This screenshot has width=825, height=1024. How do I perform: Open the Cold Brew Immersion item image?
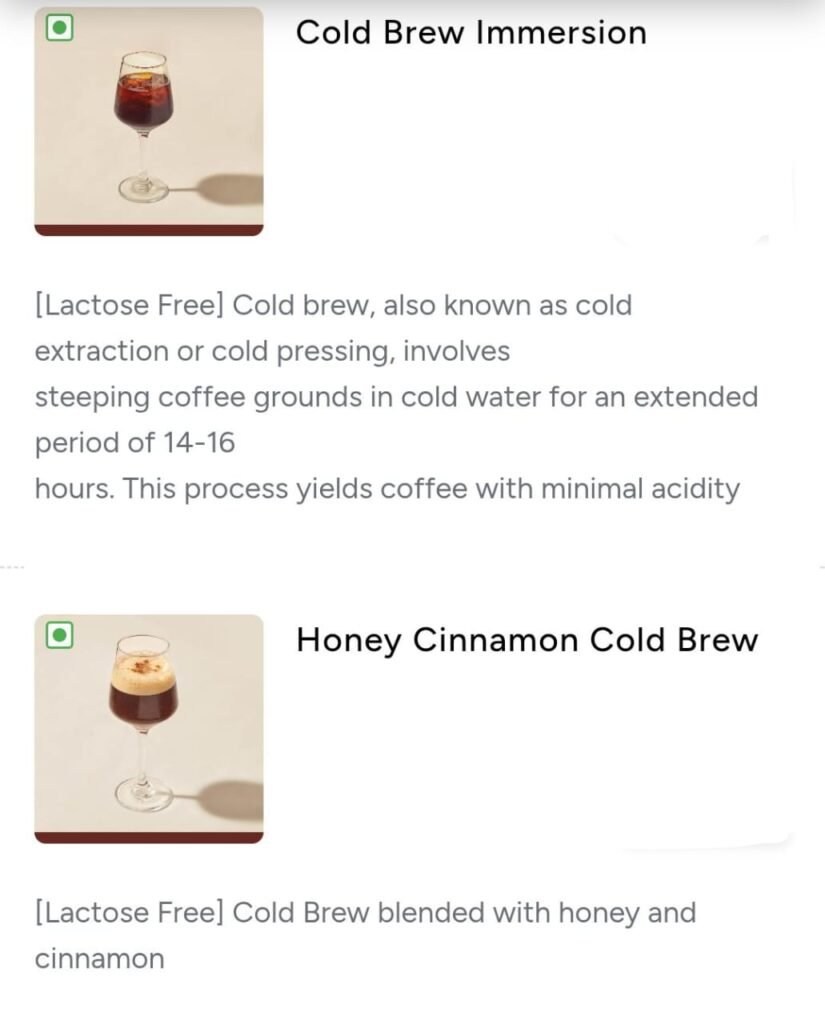[x=149, y=121]
